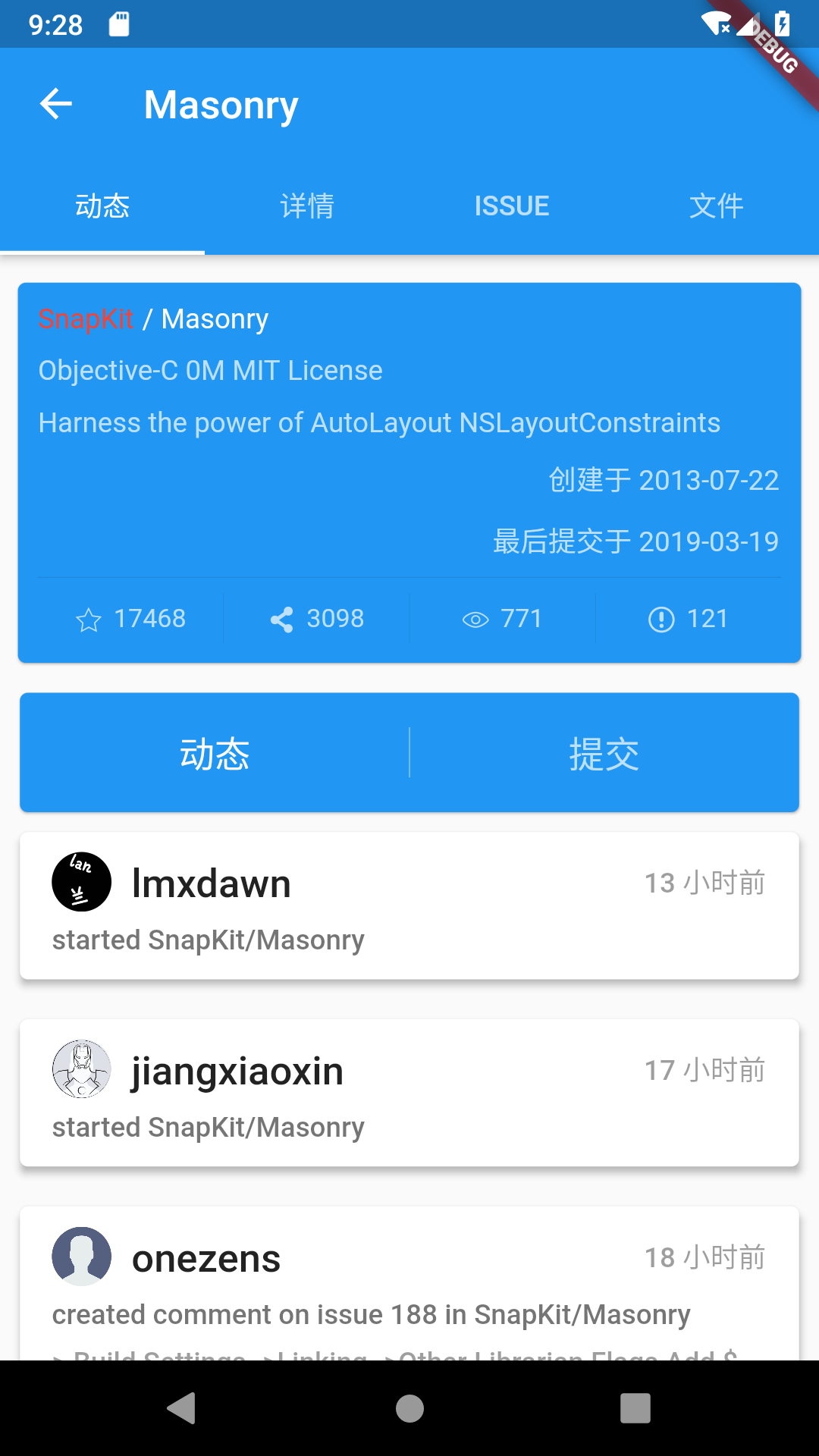819x1456 pixels.
Task: Open jiangxiaoxin's activity card
Action: click(x=409, y=1093)
